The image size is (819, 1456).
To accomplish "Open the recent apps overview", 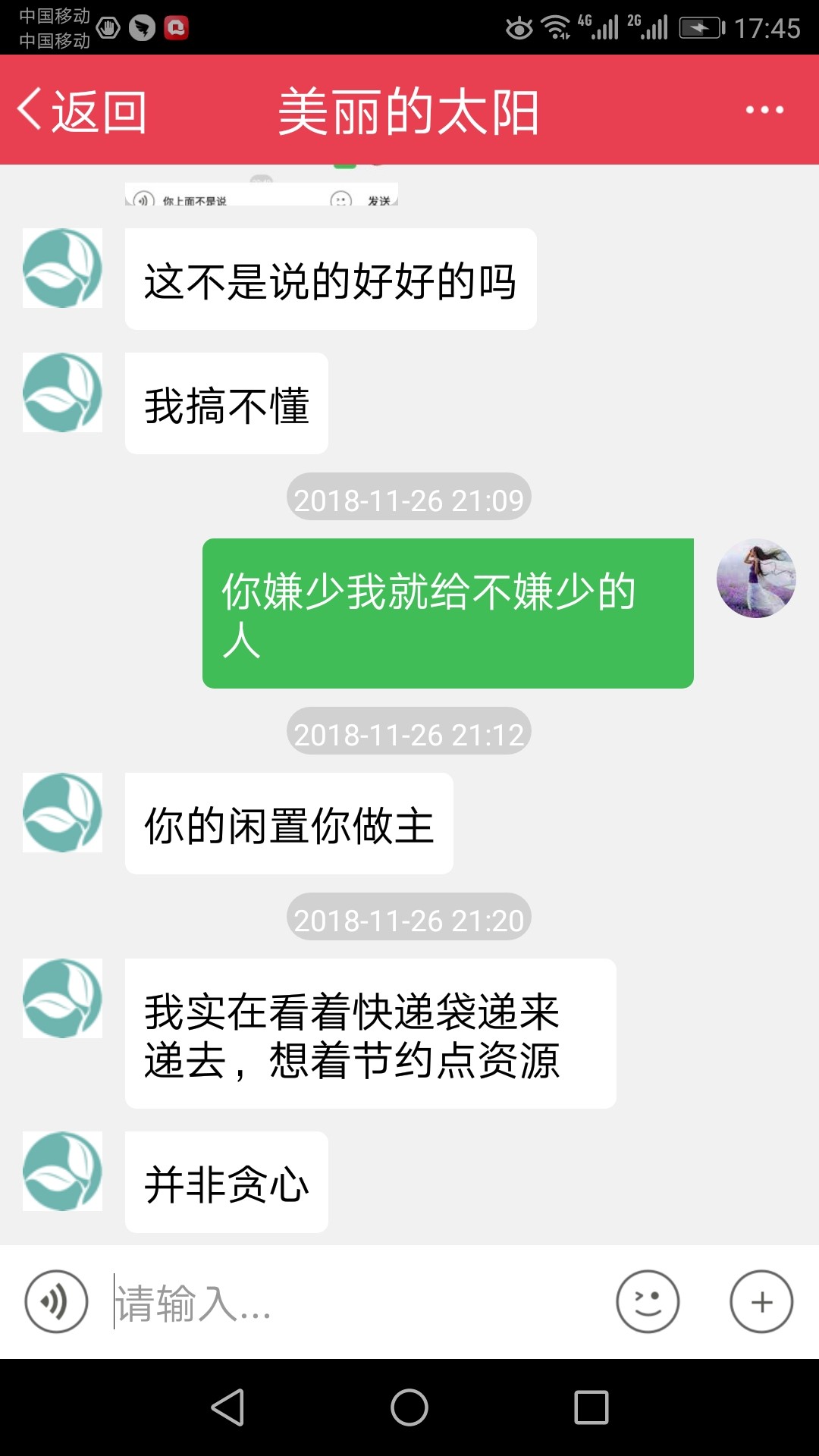I will [x=591, y=1407].
